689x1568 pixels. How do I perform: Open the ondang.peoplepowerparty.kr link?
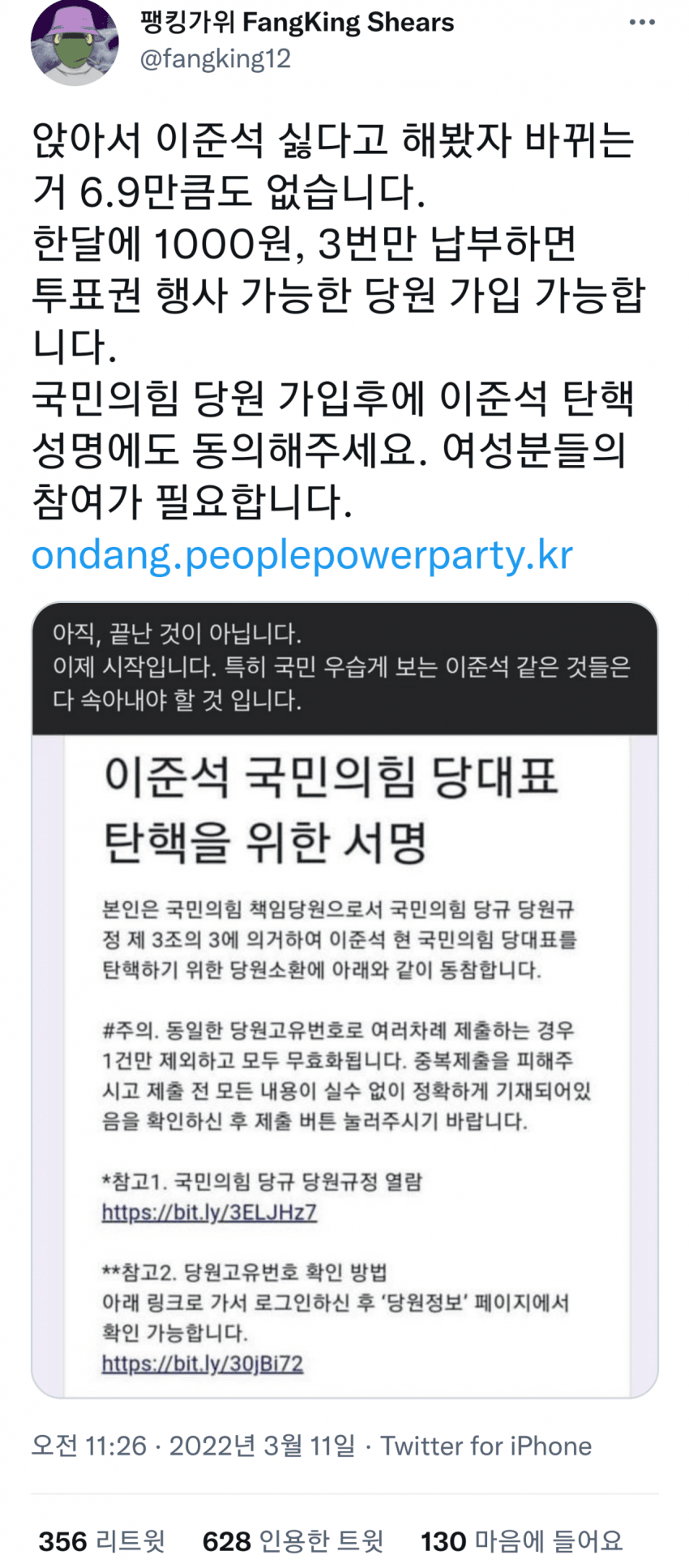(x=302, y=555)
